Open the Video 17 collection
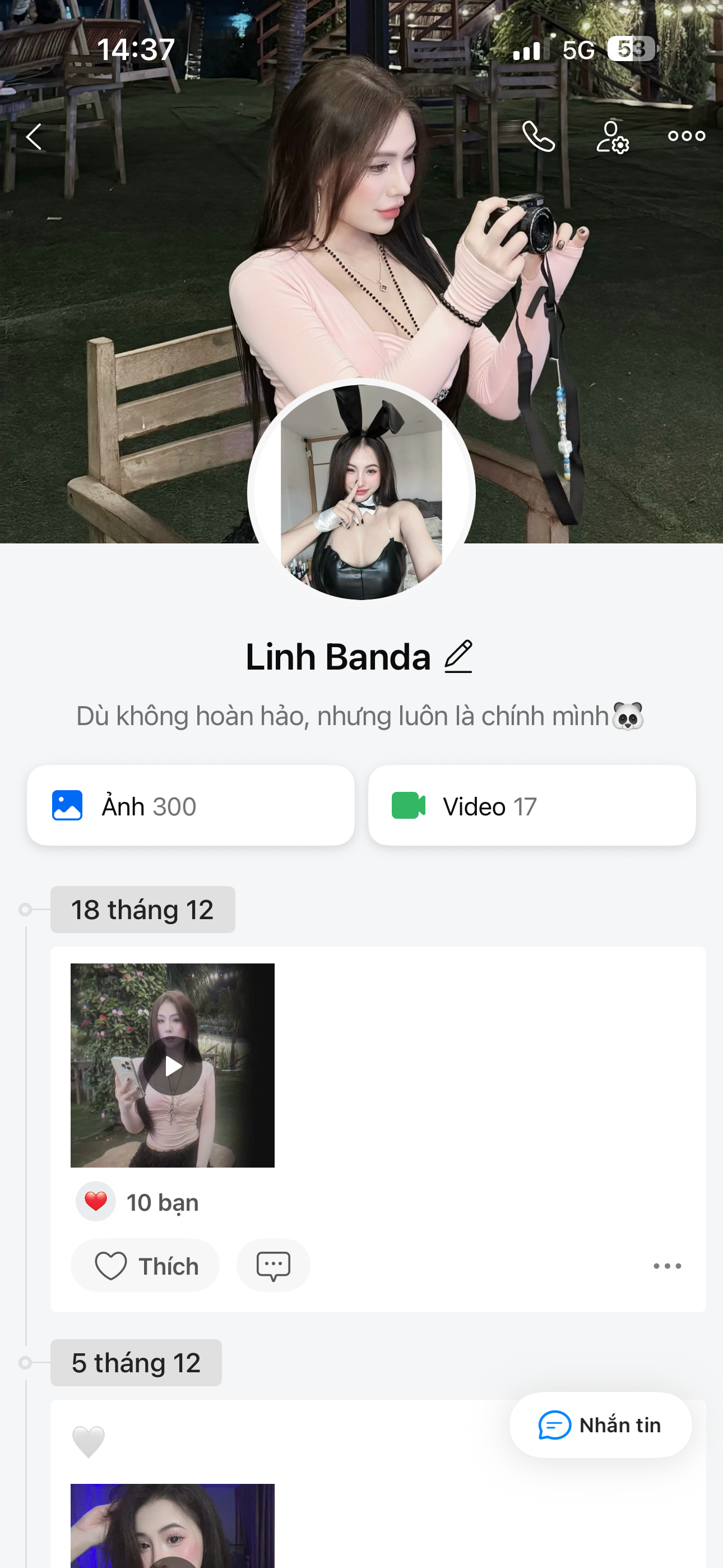Screen dimensions: 723x1568 531,806
